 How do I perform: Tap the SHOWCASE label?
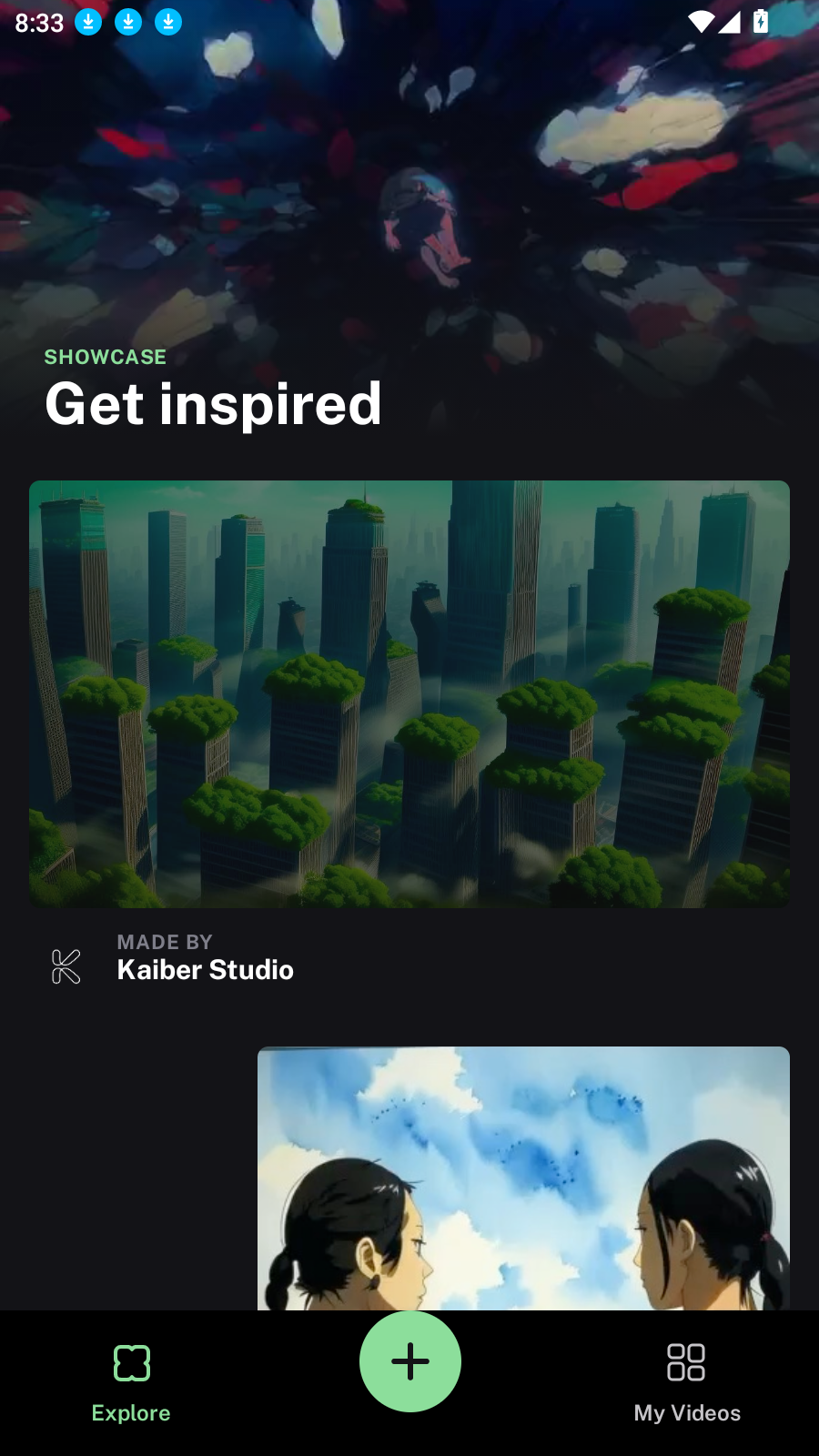(x=106, y=357)
